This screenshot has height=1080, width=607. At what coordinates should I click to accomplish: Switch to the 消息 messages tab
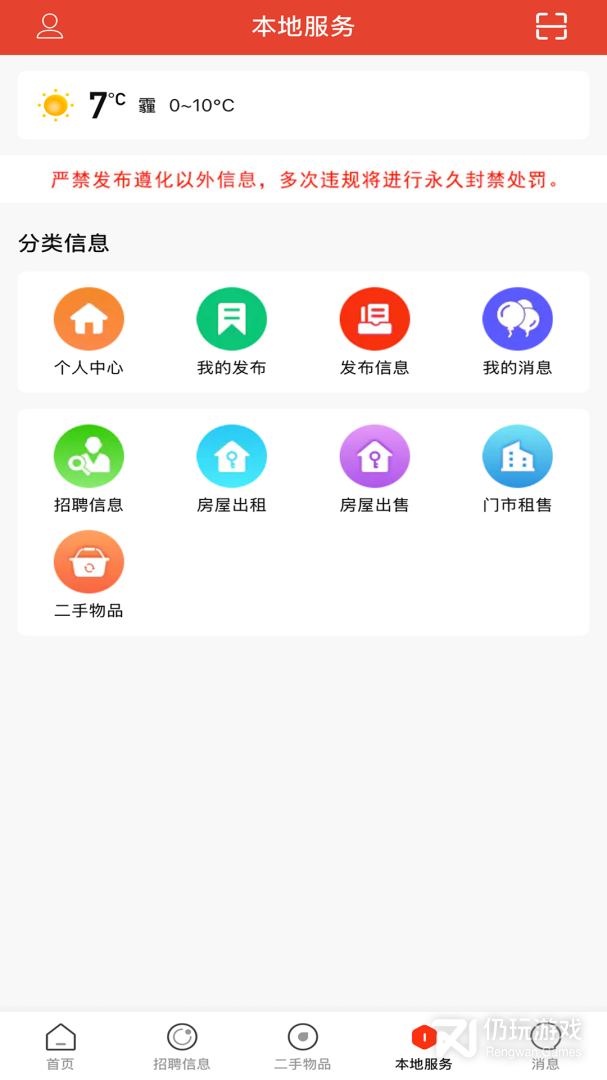(x=545, y=1046)
